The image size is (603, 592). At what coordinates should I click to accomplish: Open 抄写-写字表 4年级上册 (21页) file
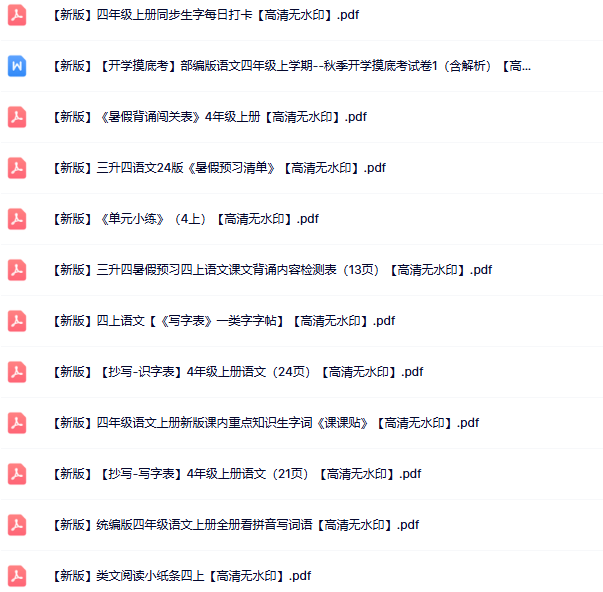pyautogui.click(x=236, y=474)
